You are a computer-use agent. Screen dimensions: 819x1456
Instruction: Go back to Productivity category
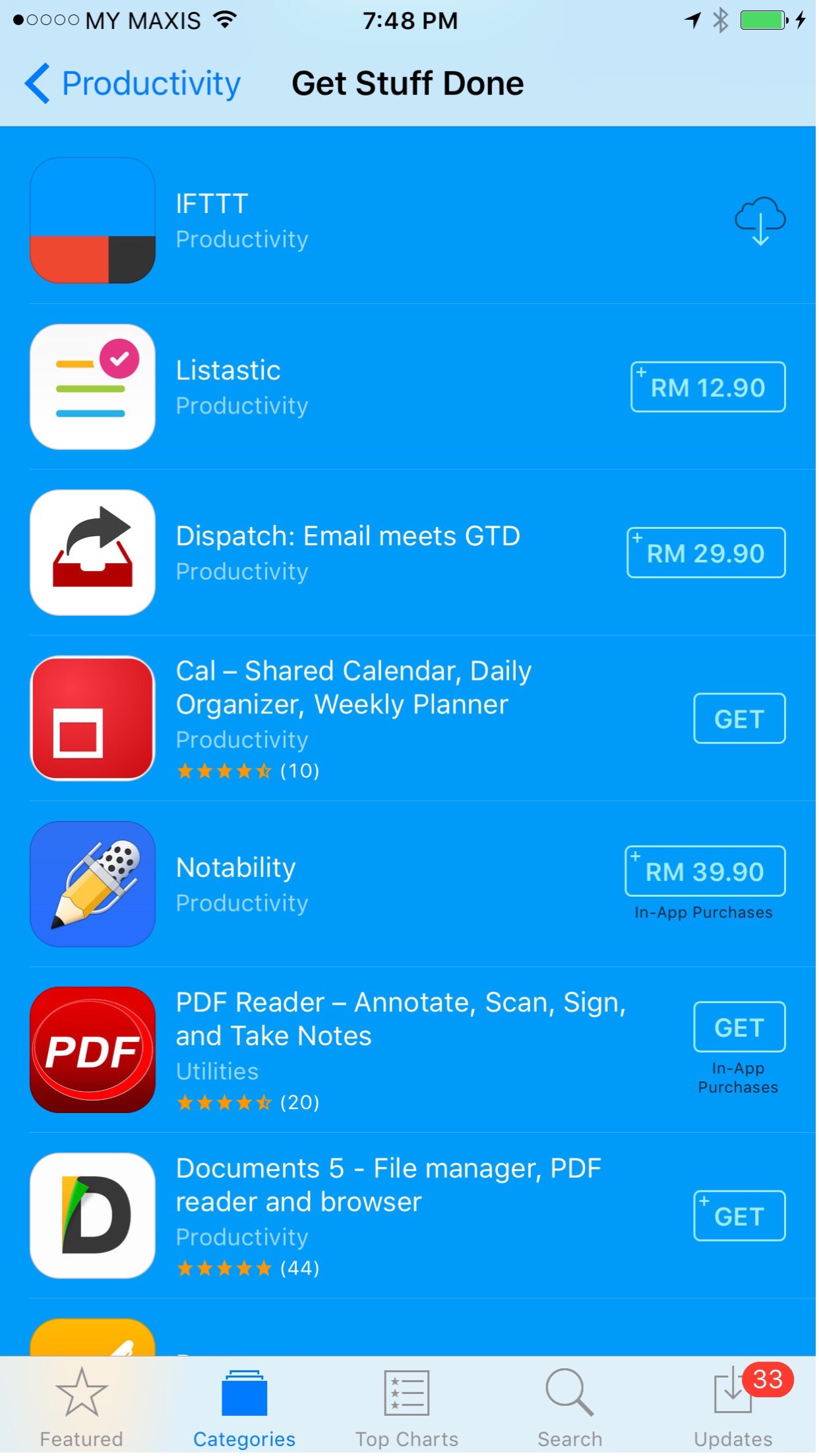132,84
